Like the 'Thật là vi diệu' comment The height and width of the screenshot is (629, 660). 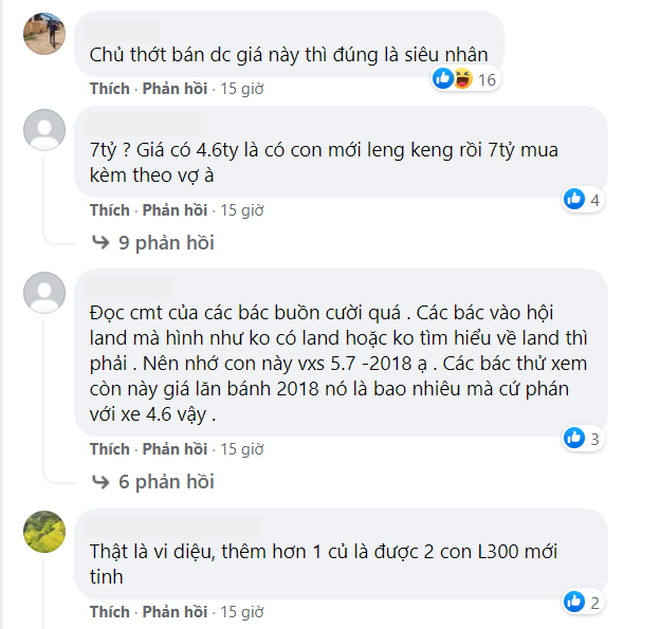[x=109, y=611]
